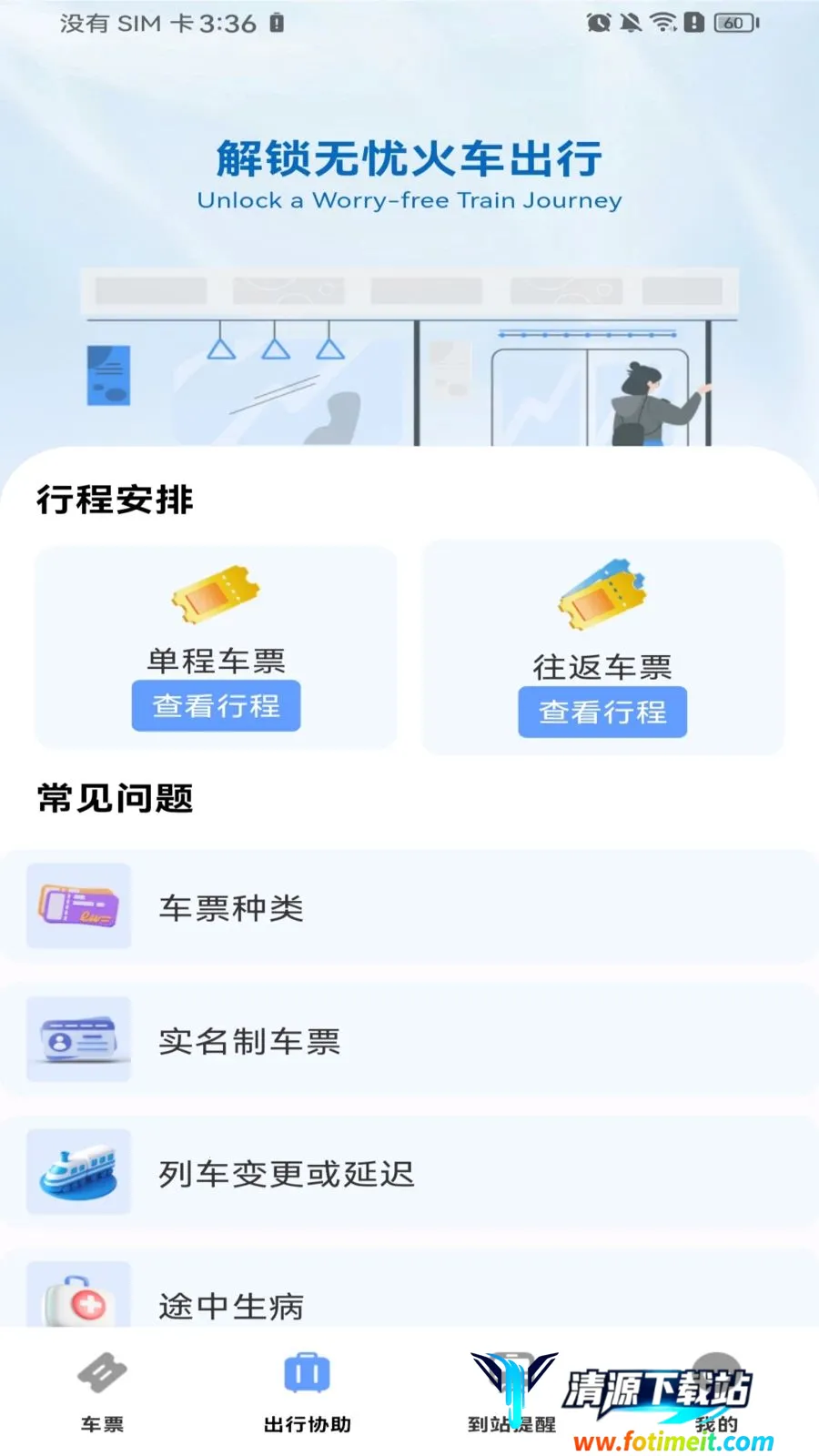Open the 列车变更或延迟 question
The height and width of the screenshot is (1456, 819).
[409, 1172]
